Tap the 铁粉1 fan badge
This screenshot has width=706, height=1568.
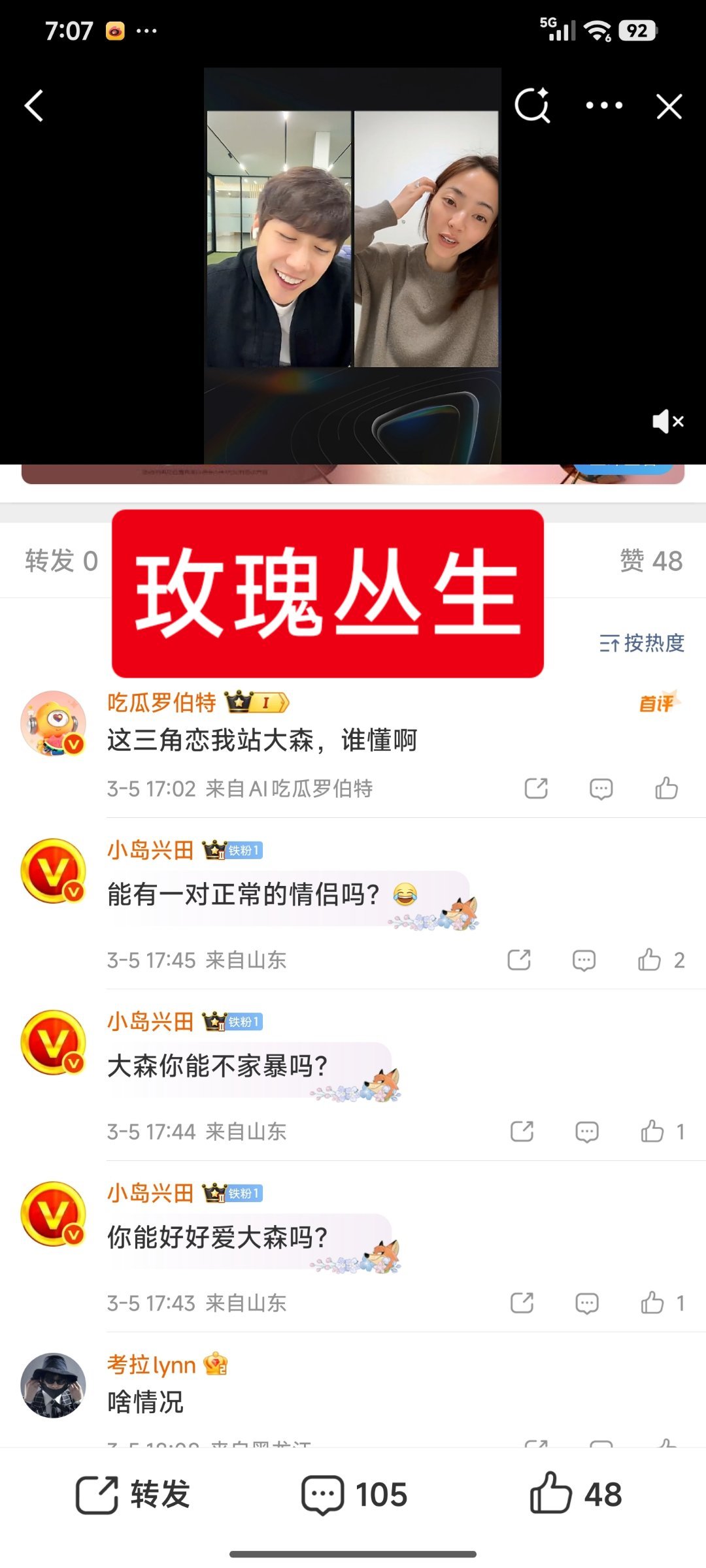[x=245, y=849]
